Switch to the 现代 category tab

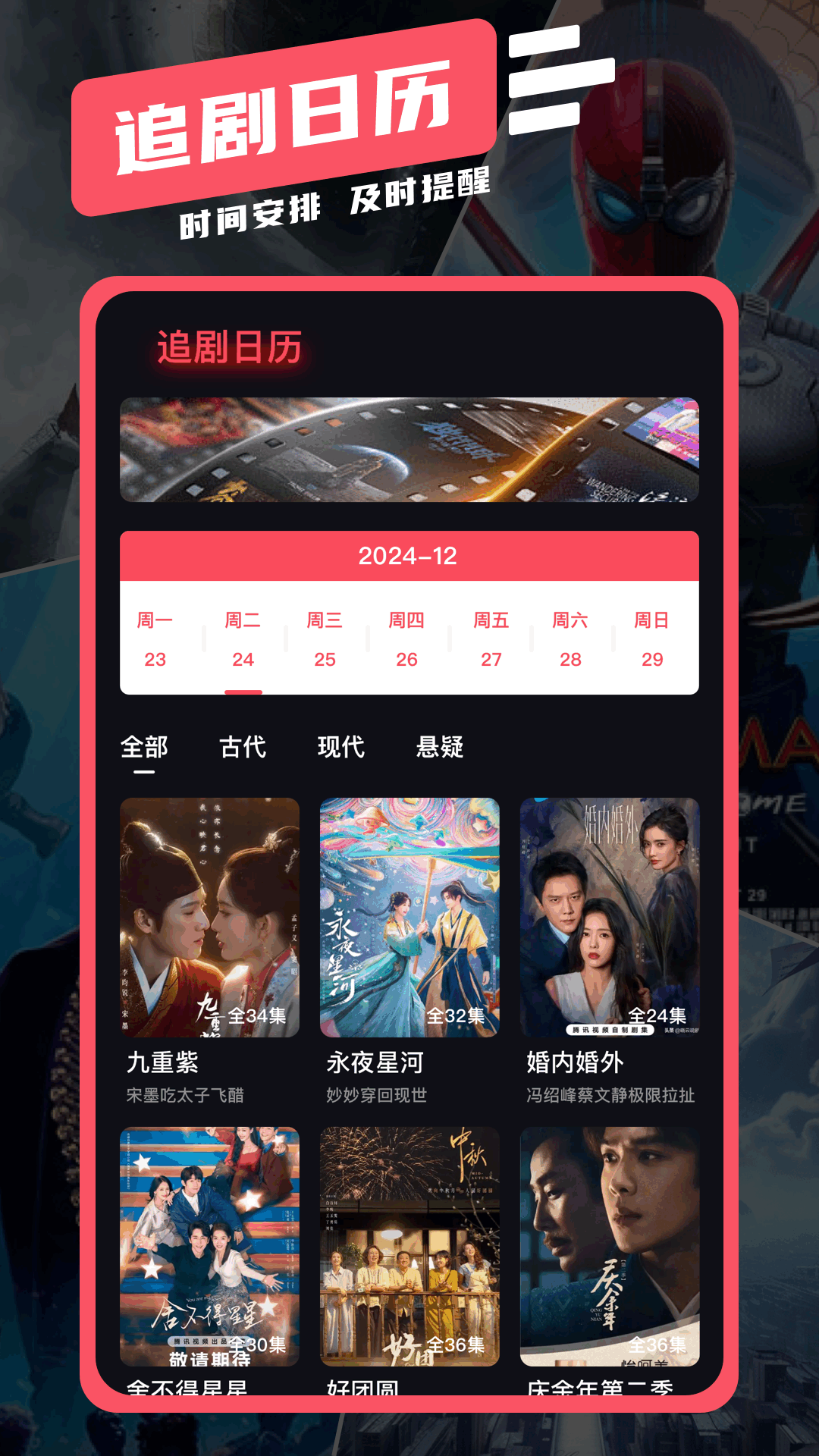tap(341, 748)
